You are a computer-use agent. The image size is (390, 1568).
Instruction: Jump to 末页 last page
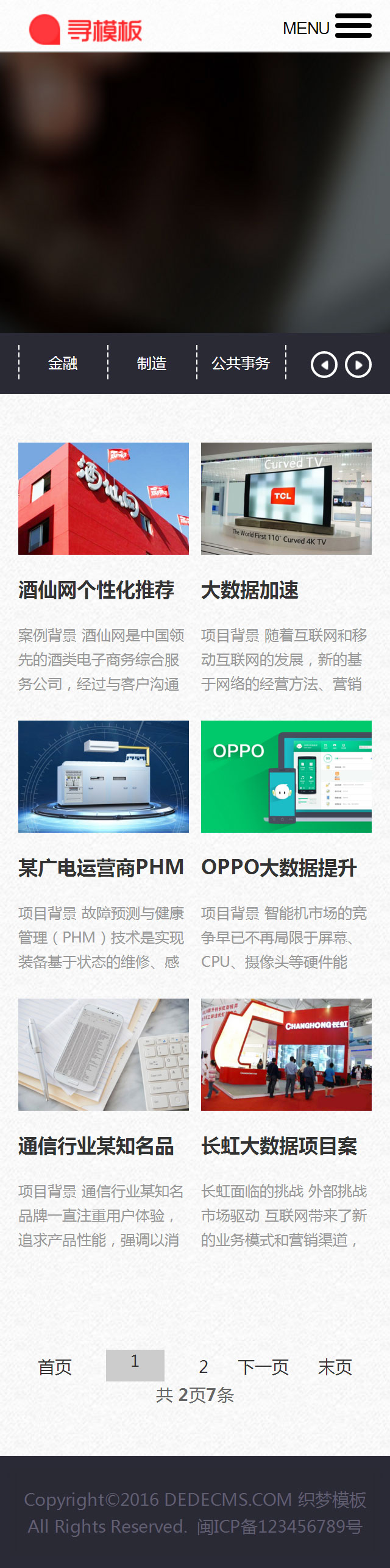tap(335, 1367)
